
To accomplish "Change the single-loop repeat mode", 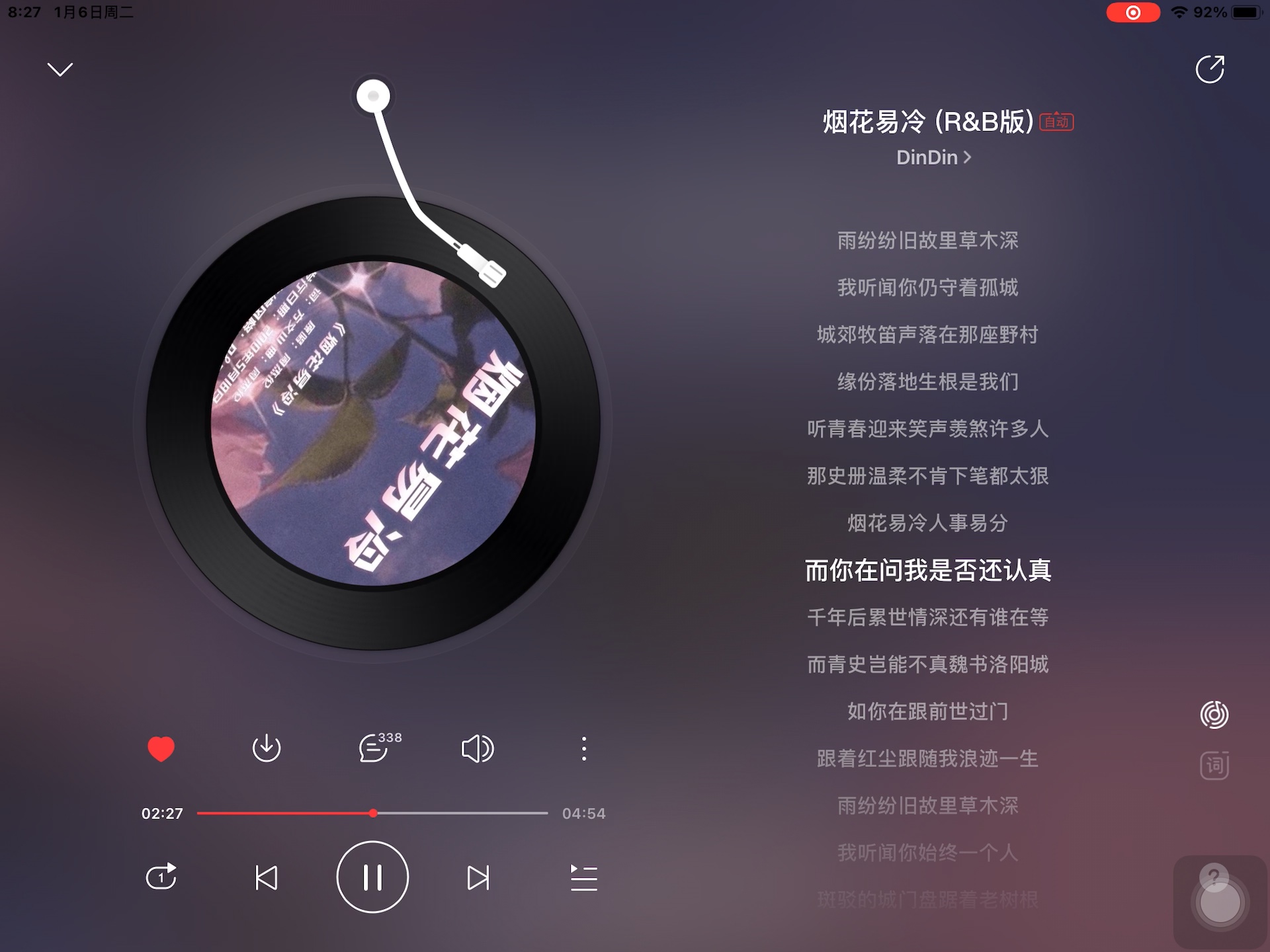I will click(161, 877).
